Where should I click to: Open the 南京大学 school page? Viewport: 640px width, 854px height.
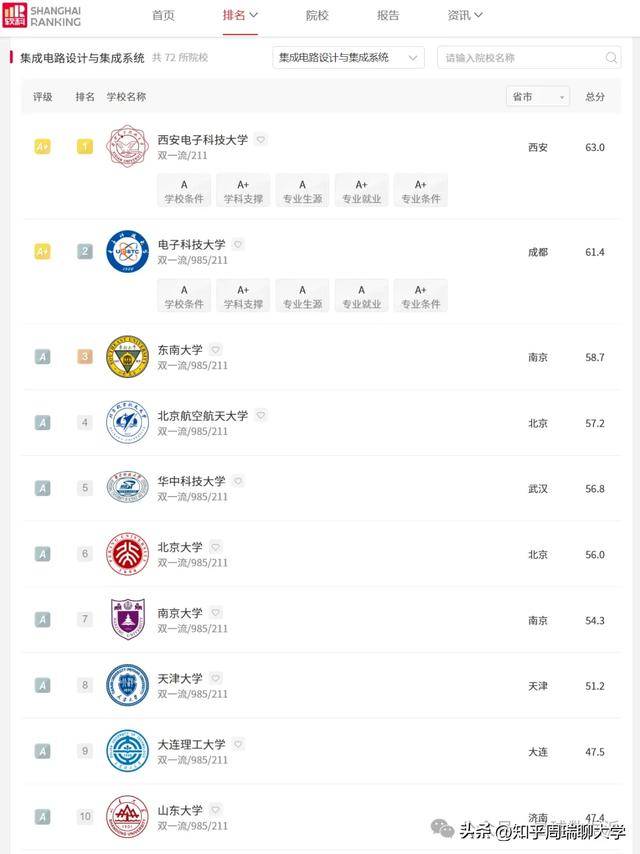[x=180, y=613]
